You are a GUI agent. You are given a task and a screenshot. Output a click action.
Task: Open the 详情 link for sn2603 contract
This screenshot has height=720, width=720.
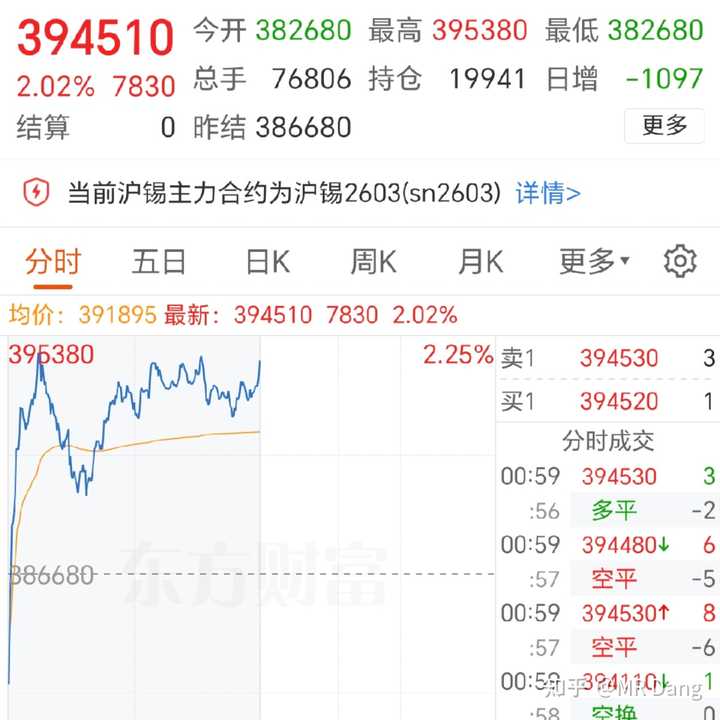click(547, 192)
